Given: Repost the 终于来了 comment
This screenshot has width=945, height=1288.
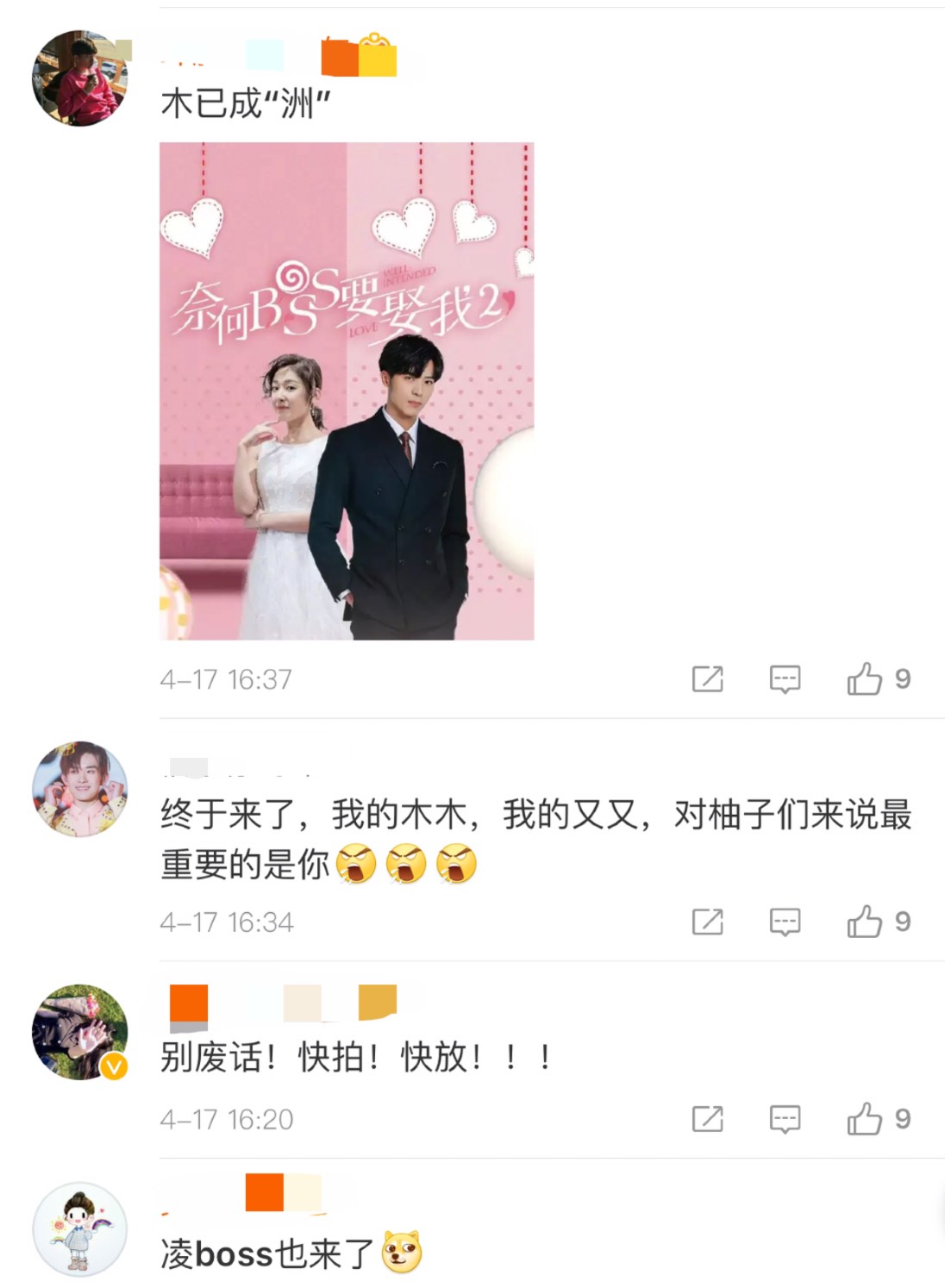Looking at the screenshot, I should (707, 922).
